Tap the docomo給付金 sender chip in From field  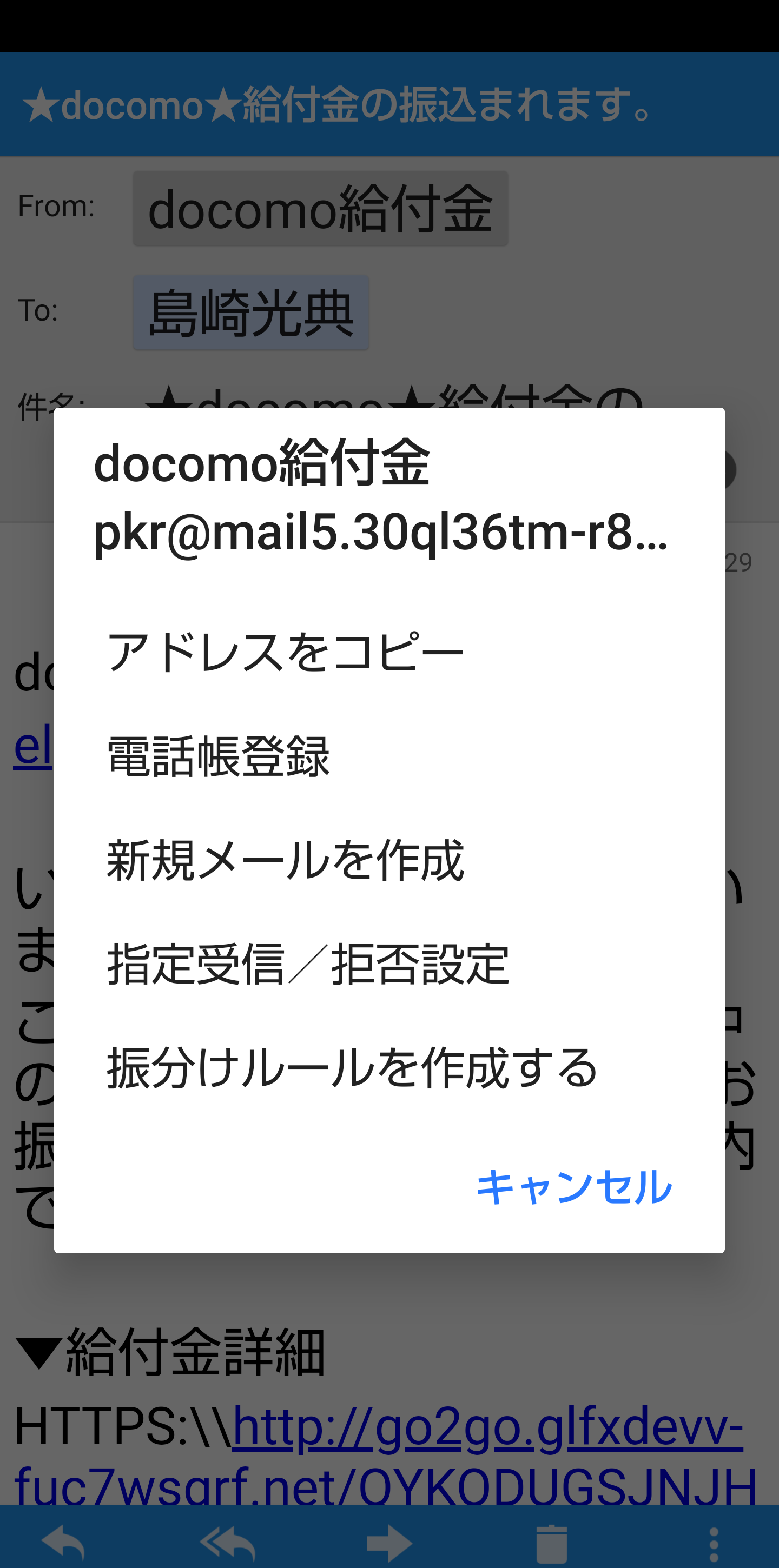[321, 208]
